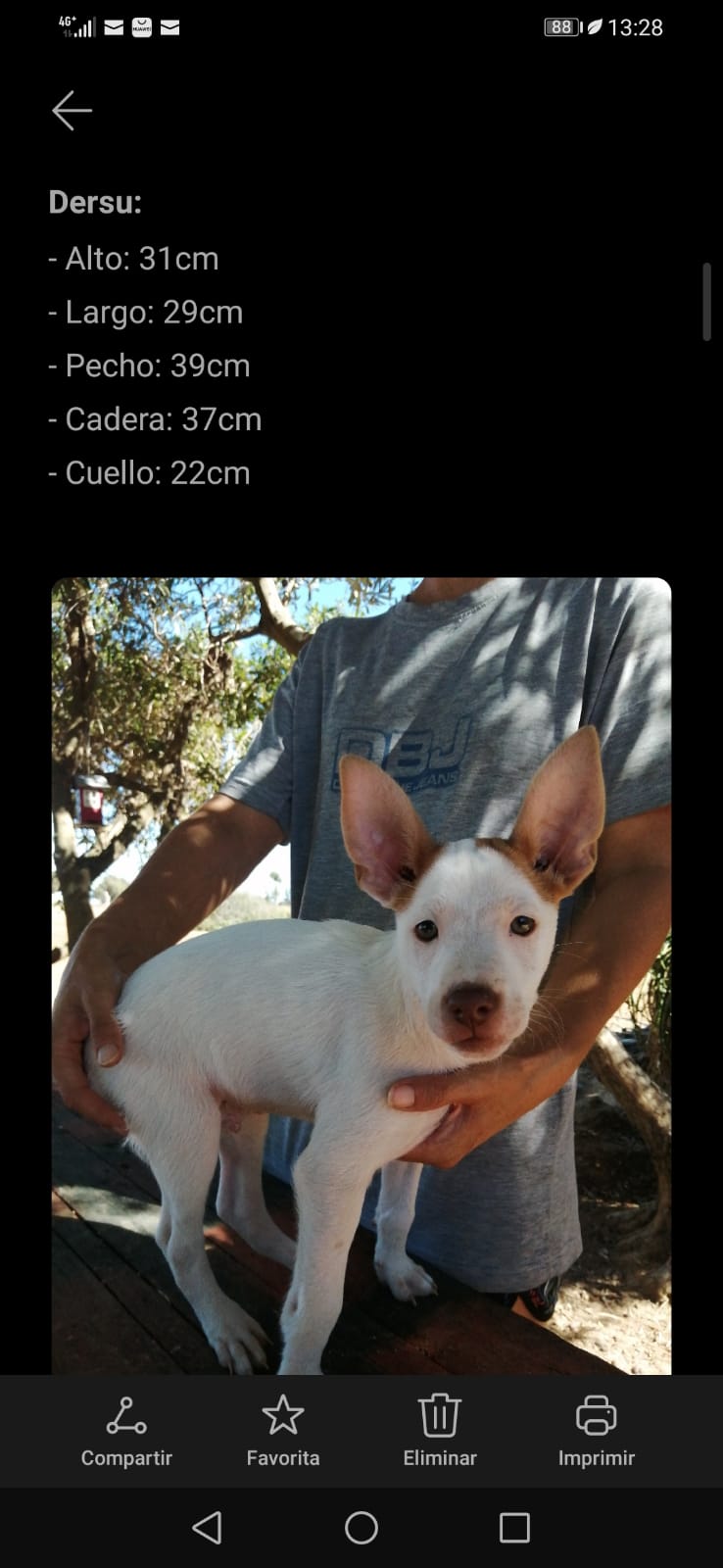
Task: Delete the note with Eliminar
Action: pos(440,1430)
